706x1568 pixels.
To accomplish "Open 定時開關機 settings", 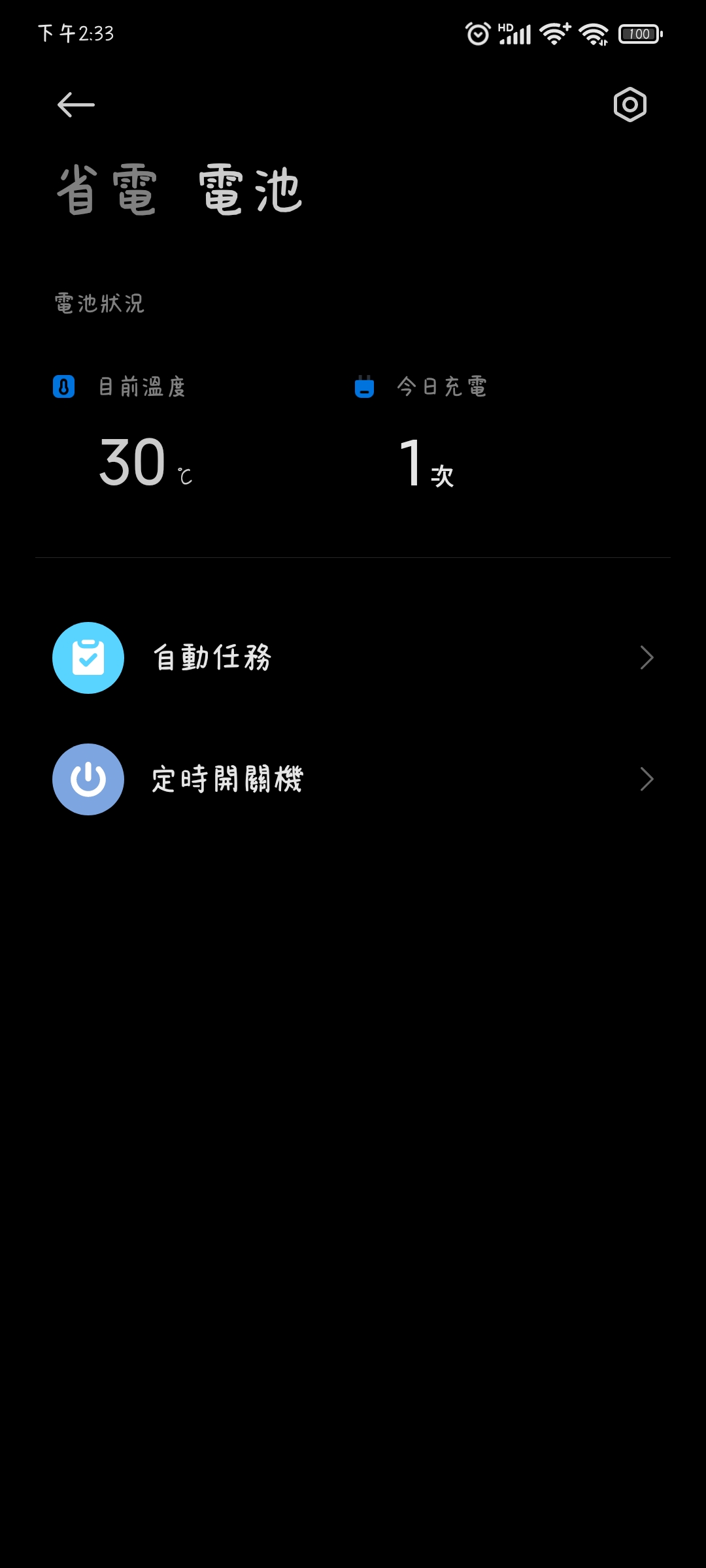I will click(353, 779).
